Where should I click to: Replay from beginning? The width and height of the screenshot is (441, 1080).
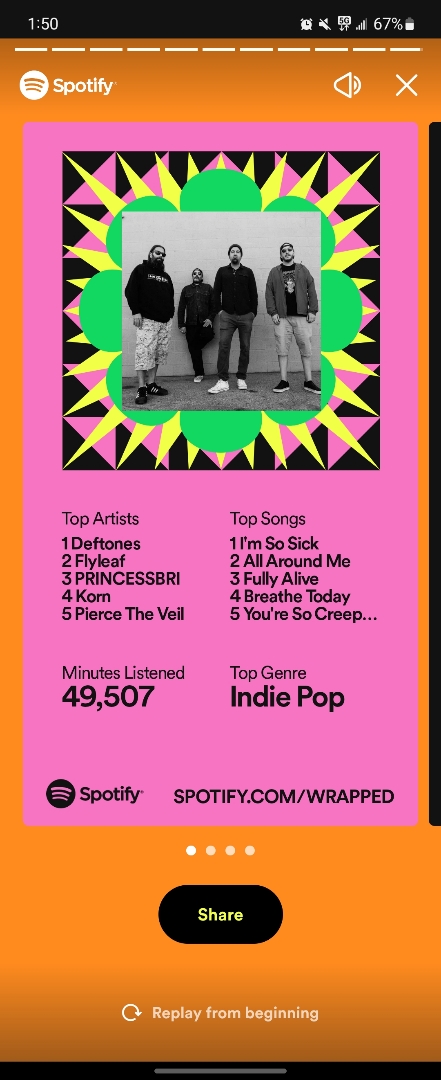(220, 1012)
